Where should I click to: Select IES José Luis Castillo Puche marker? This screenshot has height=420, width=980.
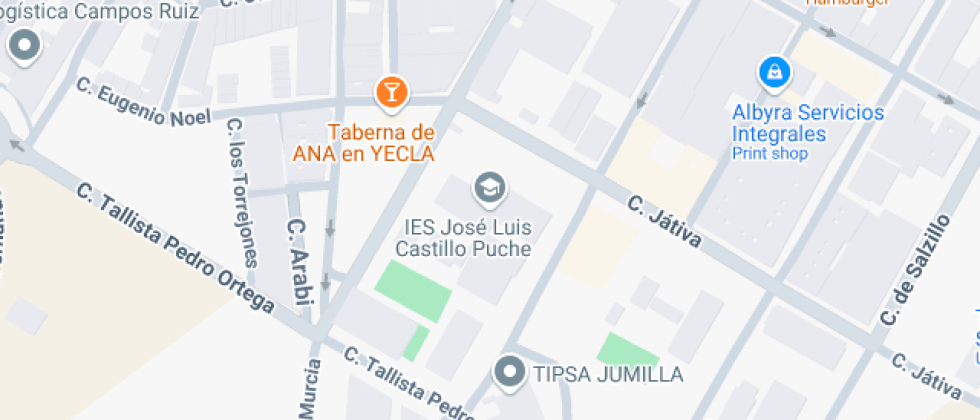tap(489, 187)
